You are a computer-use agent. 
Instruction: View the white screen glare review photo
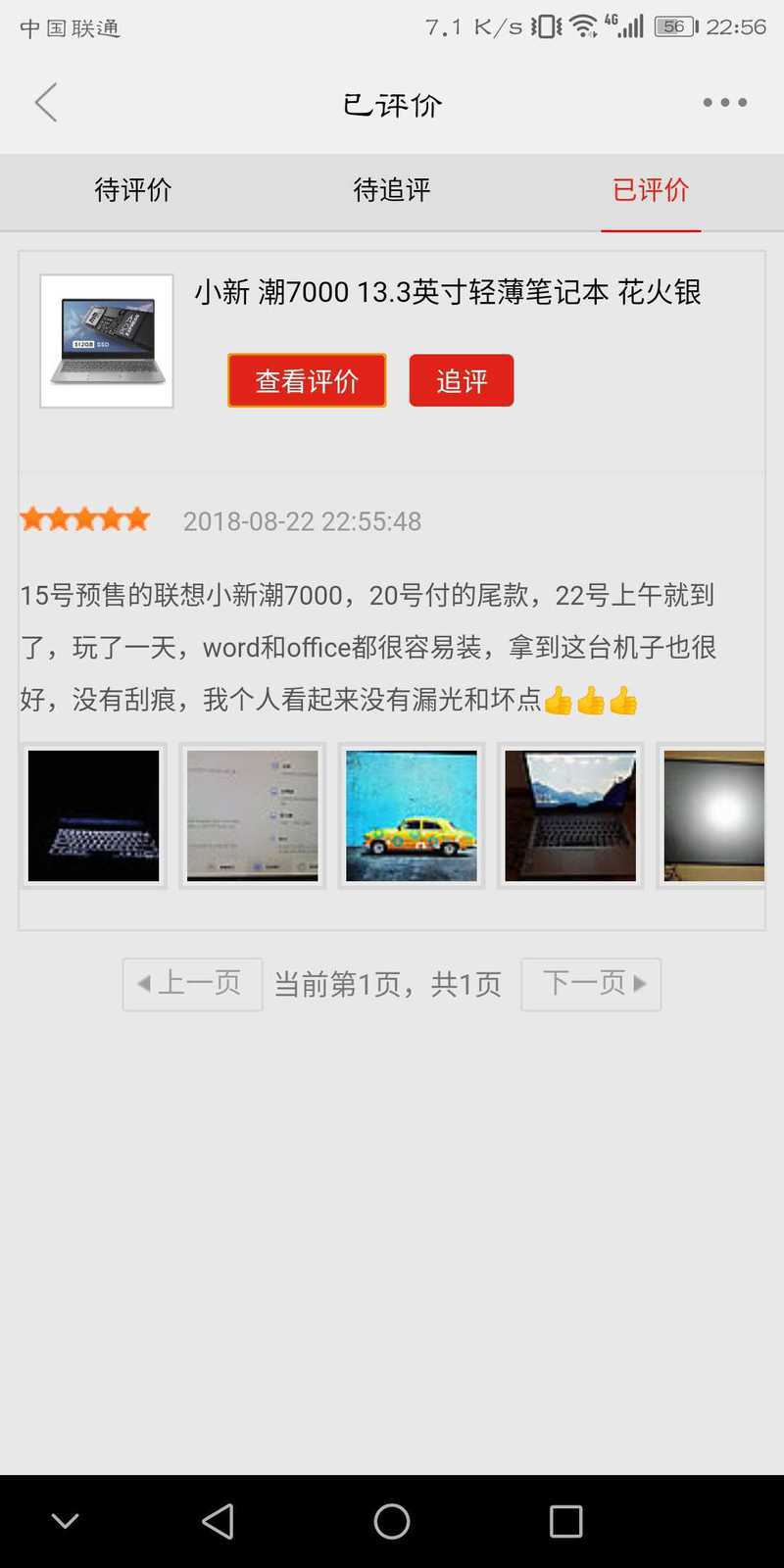click(x=713, y=815)
